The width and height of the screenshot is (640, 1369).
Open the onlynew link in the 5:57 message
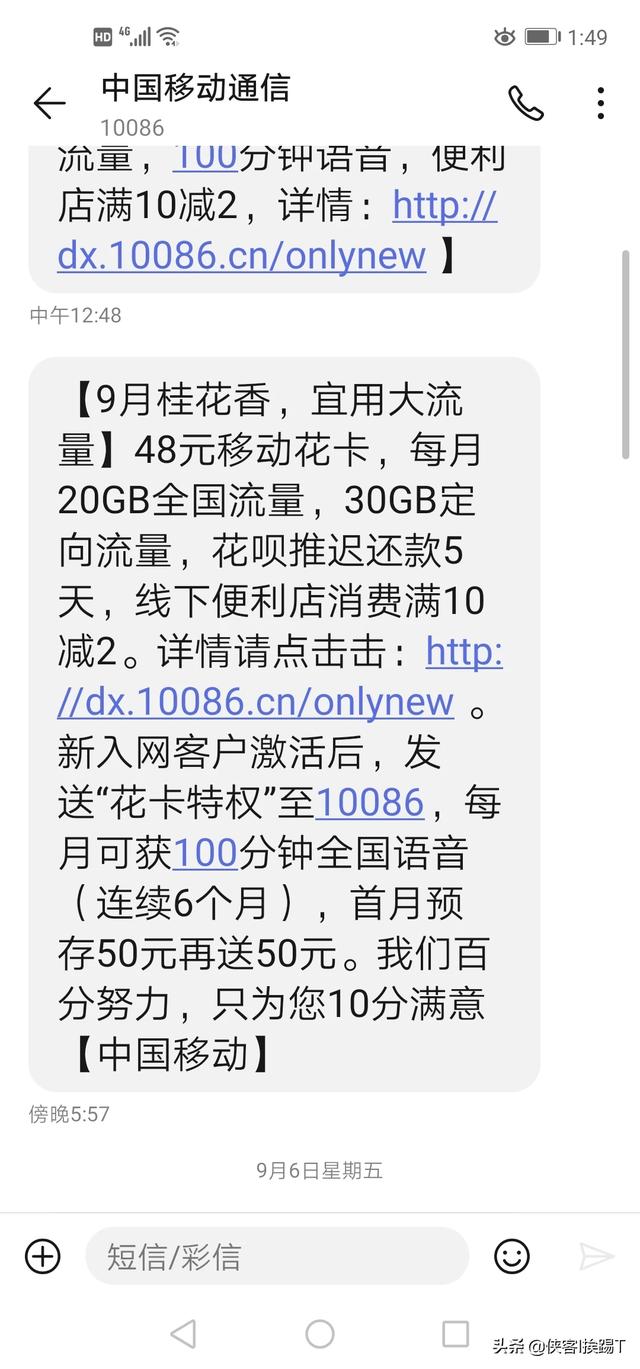coord(280,678)
